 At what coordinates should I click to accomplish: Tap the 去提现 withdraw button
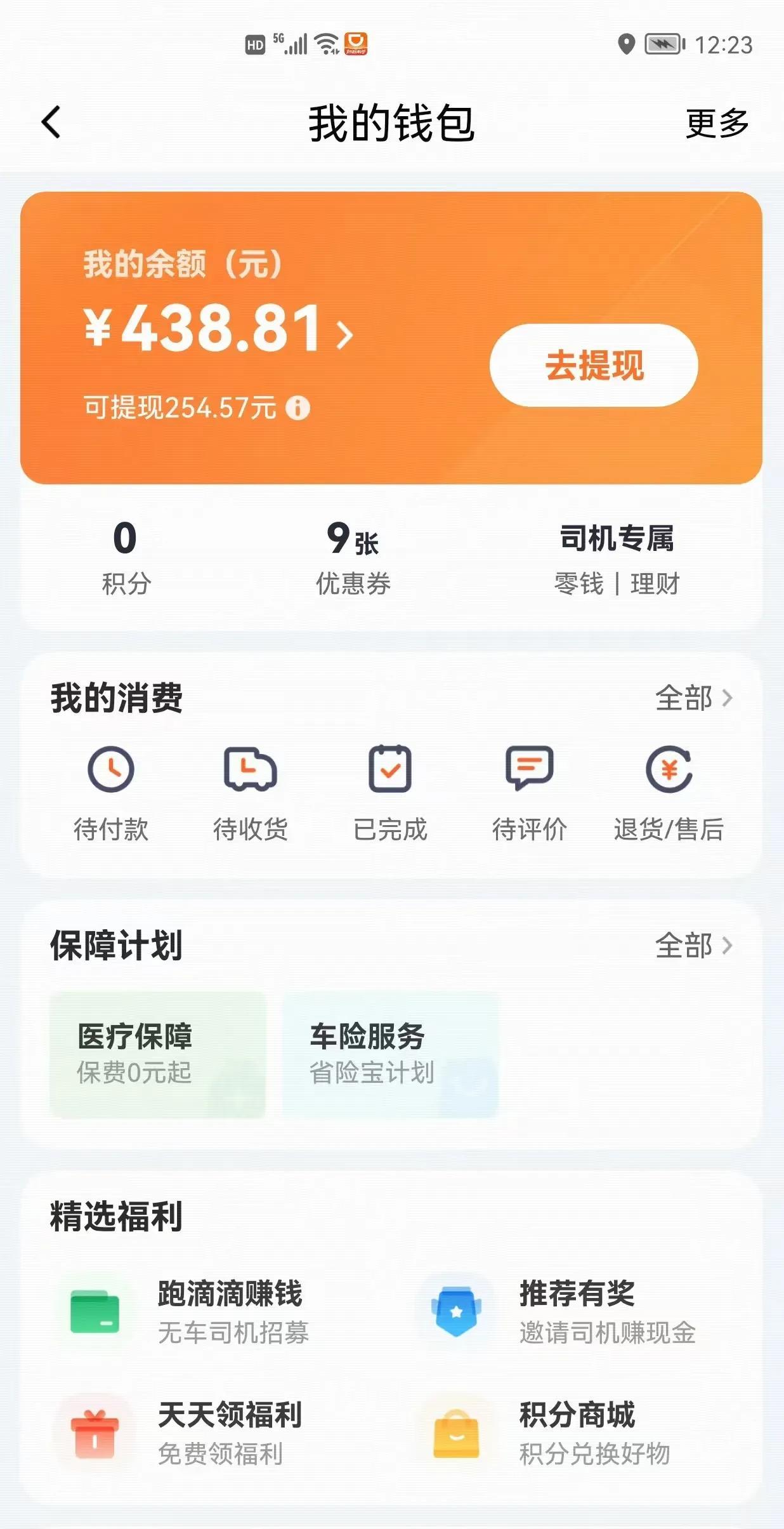(x=594, y=366)
